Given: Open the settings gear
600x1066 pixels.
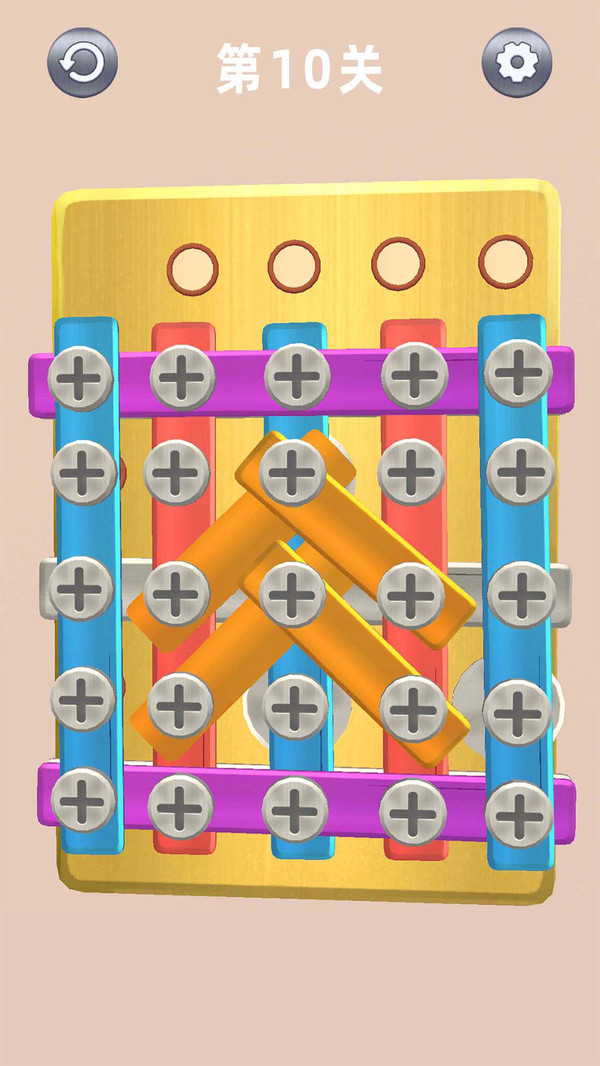Looking at the screenshot, I should (517, 62).
